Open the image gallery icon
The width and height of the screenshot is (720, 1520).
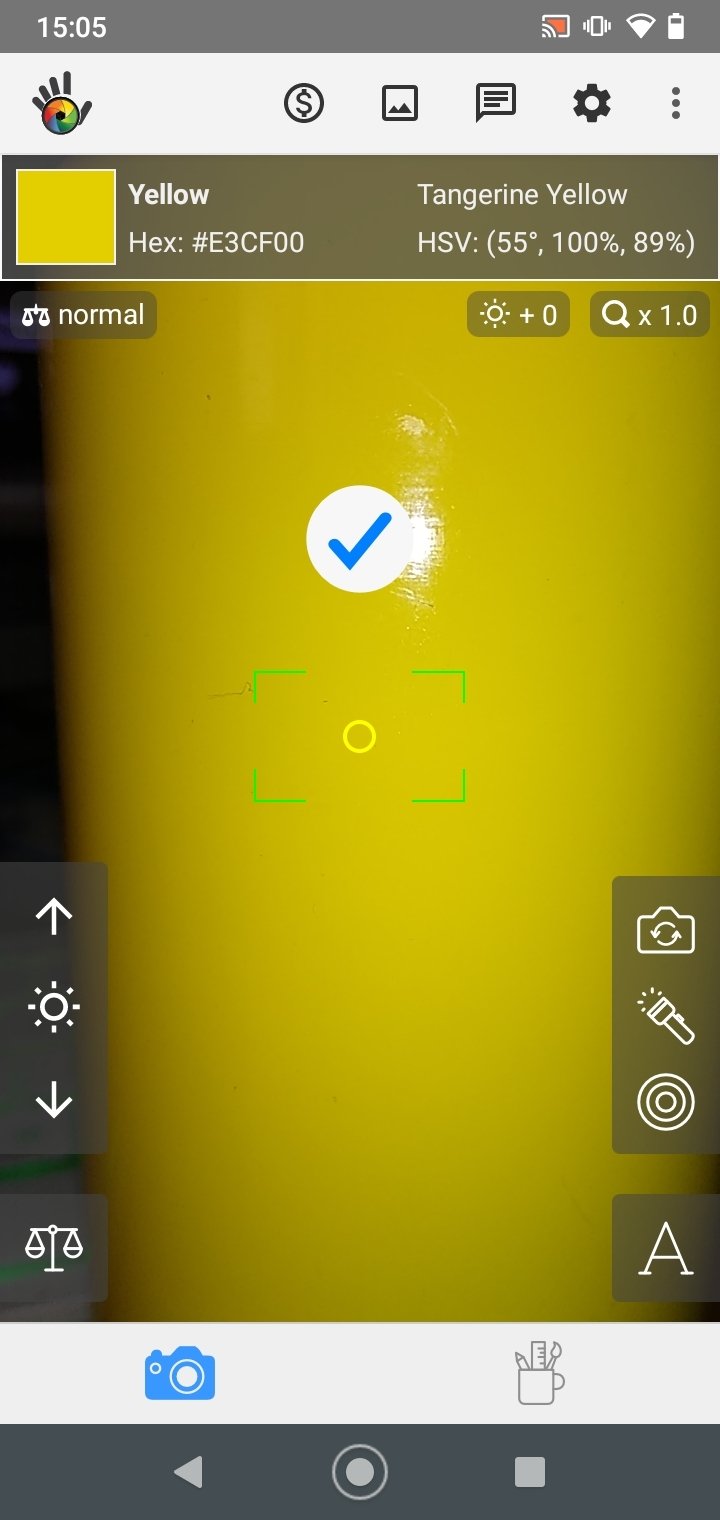pos(400,103)
